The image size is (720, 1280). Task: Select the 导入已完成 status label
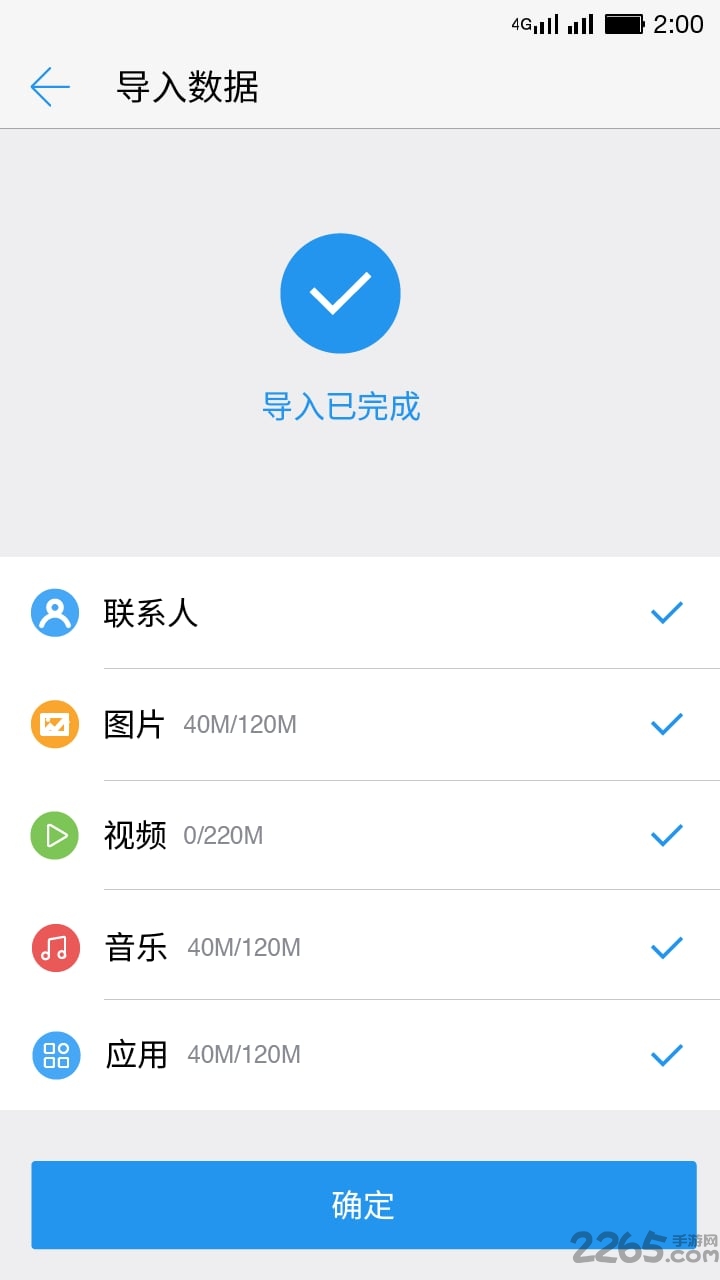pyautogui.click(x=341, y=407)
